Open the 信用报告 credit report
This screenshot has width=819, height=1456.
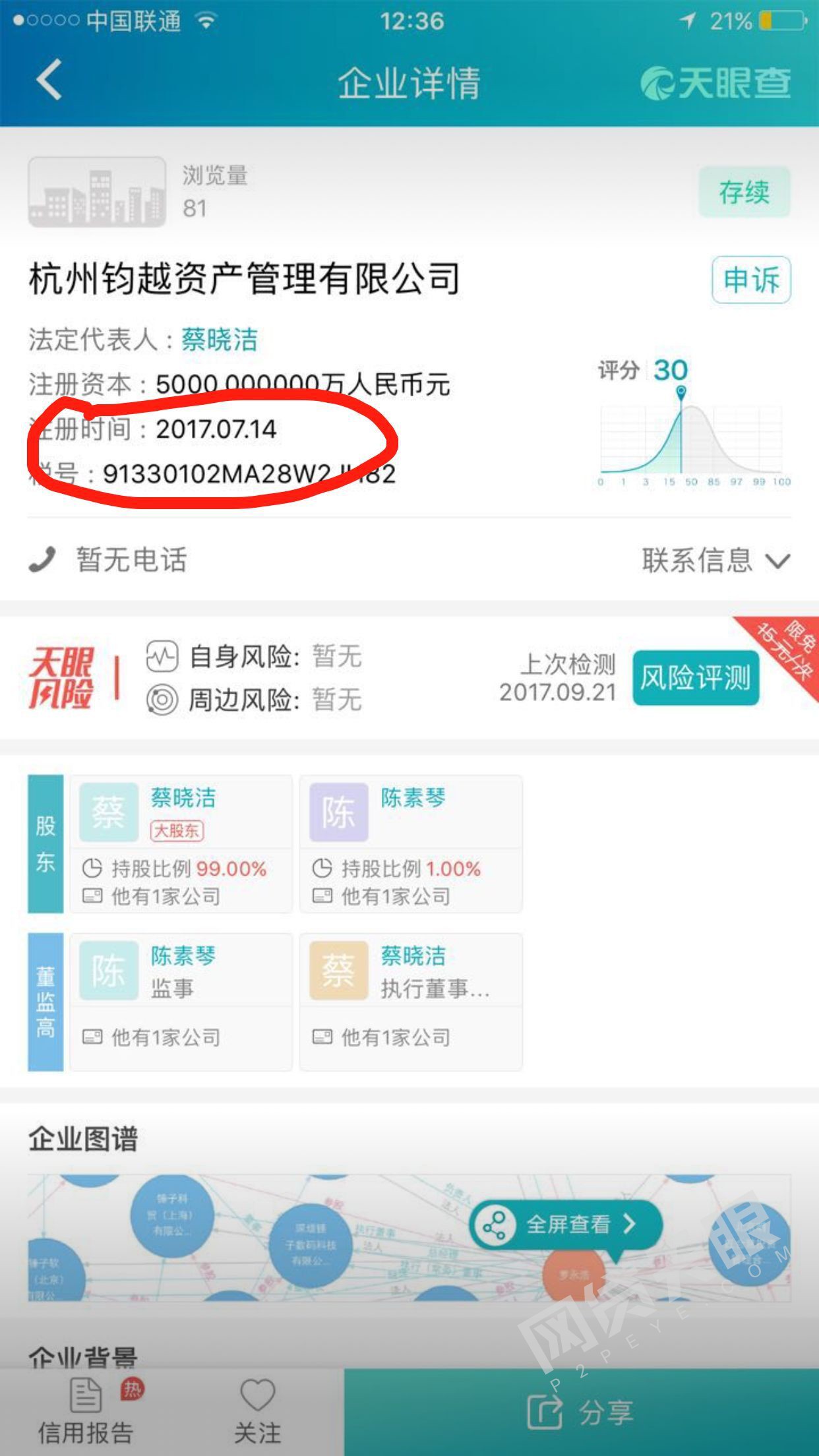pyautogui.click(x=86, y=1411)
